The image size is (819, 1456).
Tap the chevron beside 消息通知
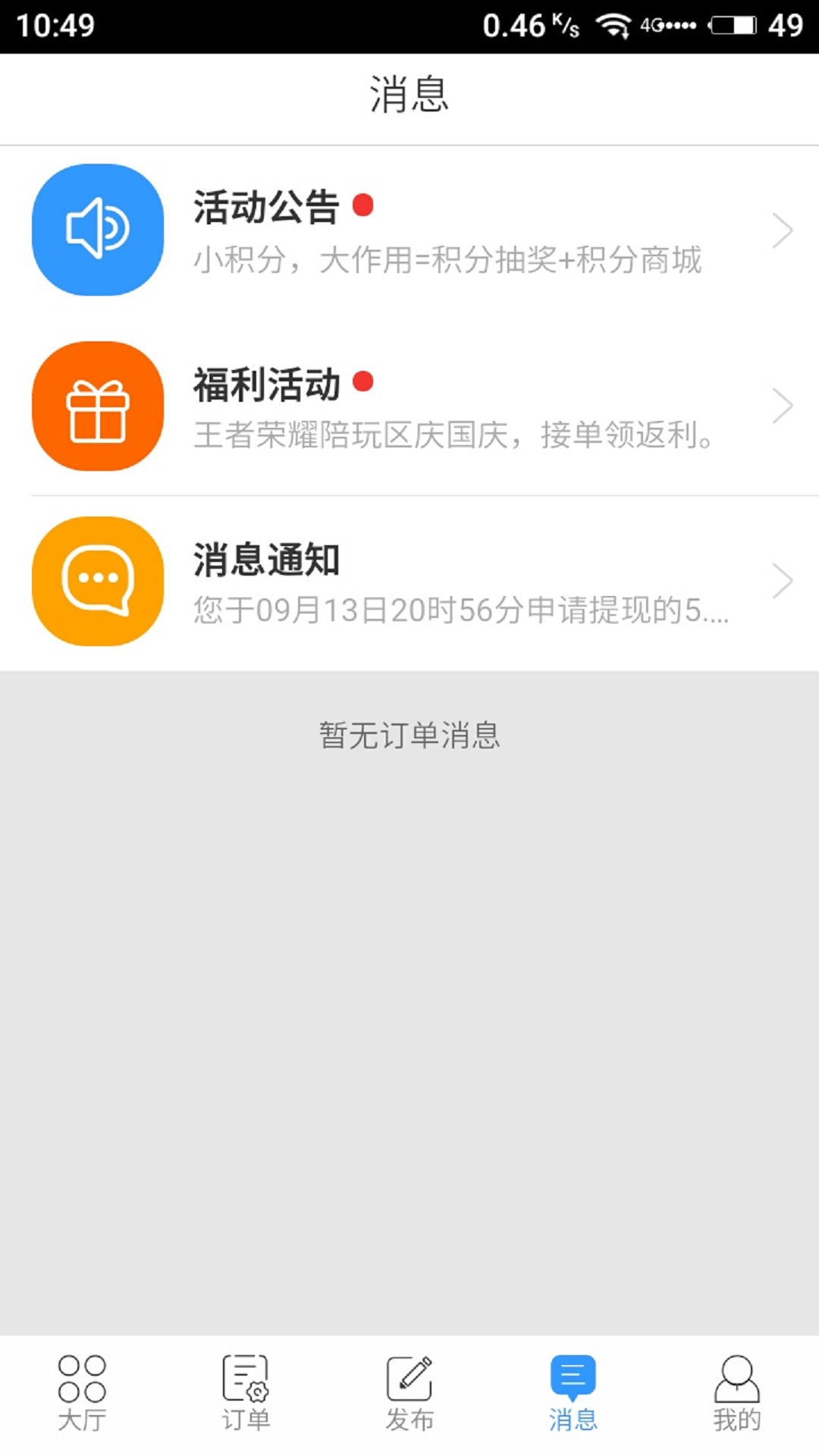tap(784, 580)
